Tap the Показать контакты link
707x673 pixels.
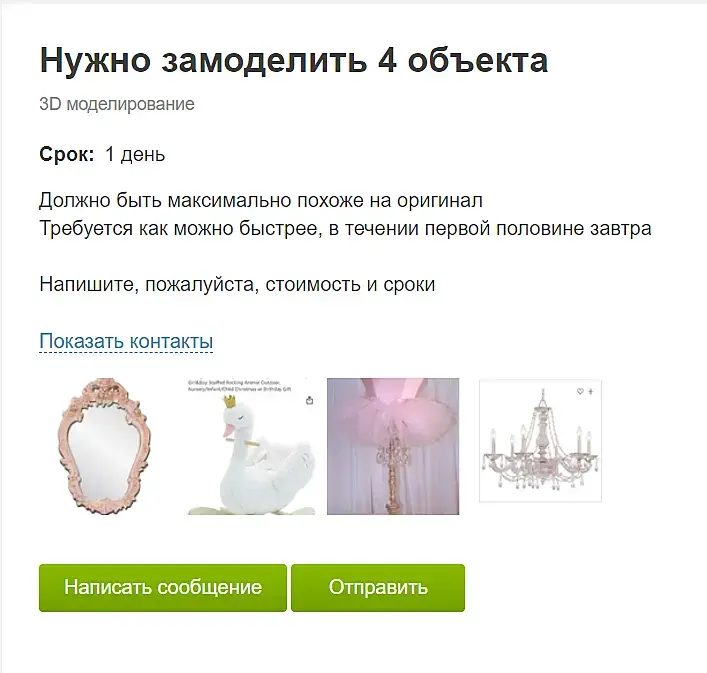[x=126, y=342]
